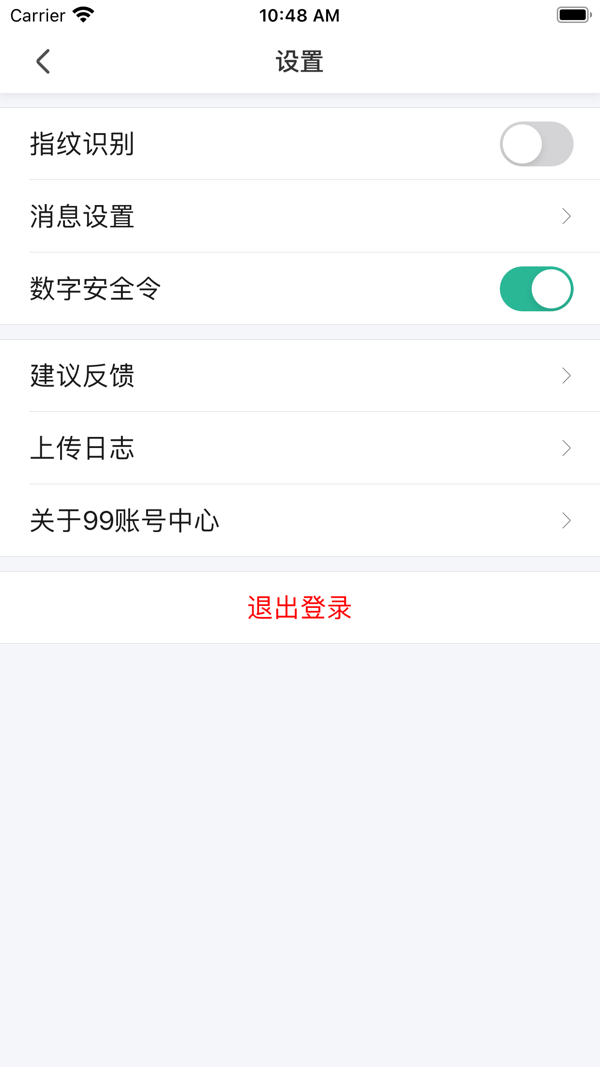Viewport: 600px width, 1067px height.
Task: Enable the 指纹识别 switch
Action: pyautogui.click(x=536, y=145)
